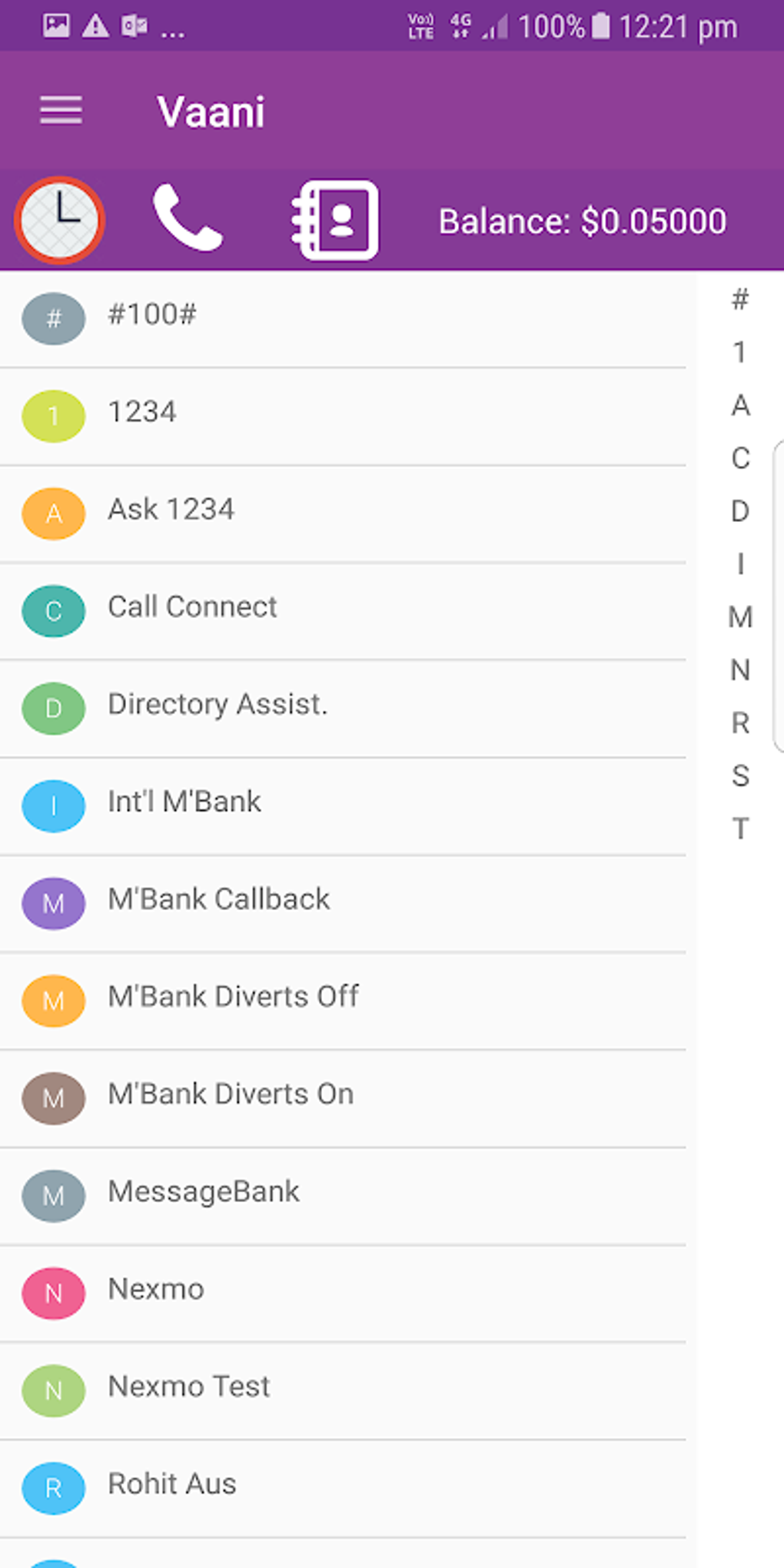Open the dialer phone icon
This screenshot has width=784, height=1568.
pos(187,220)
